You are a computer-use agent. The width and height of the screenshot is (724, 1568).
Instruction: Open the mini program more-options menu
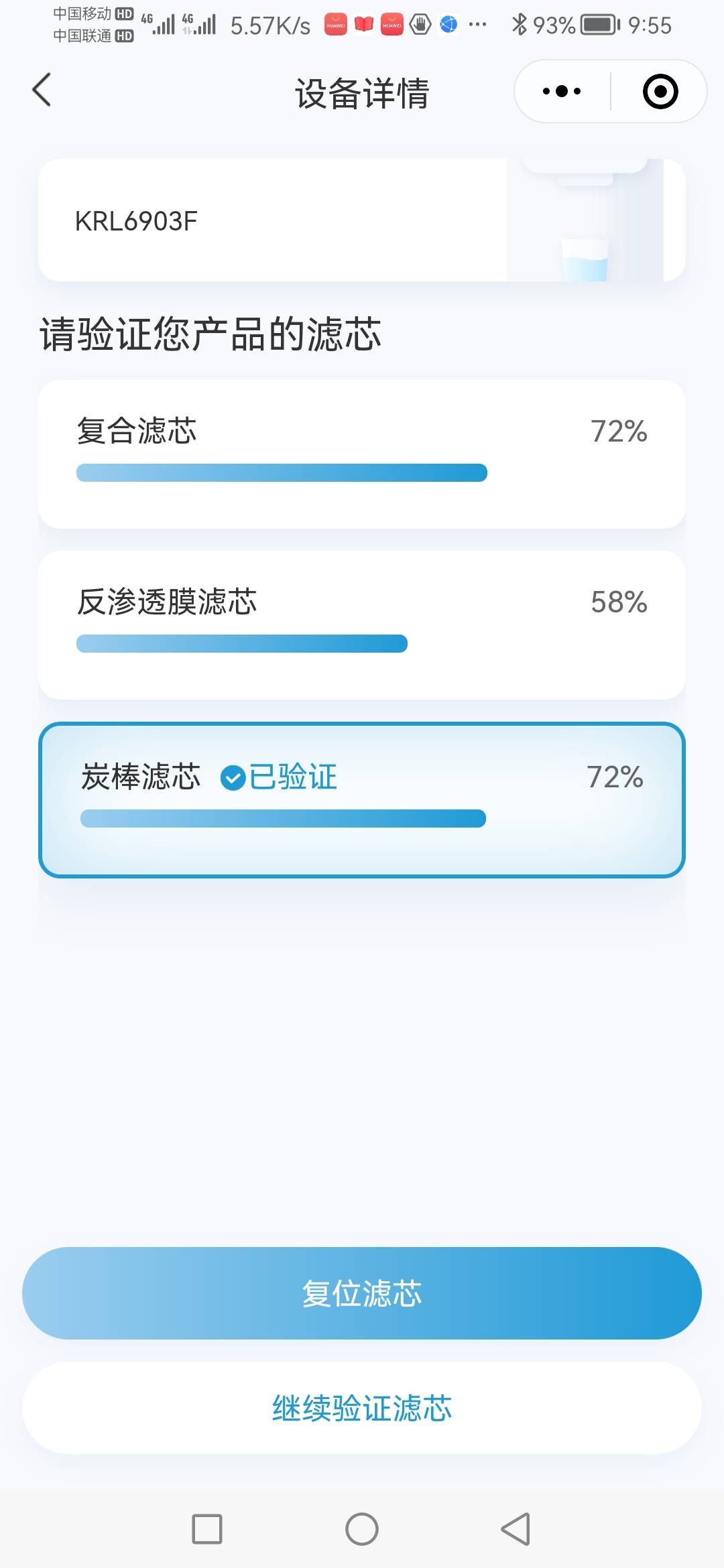tap(562, 91)
